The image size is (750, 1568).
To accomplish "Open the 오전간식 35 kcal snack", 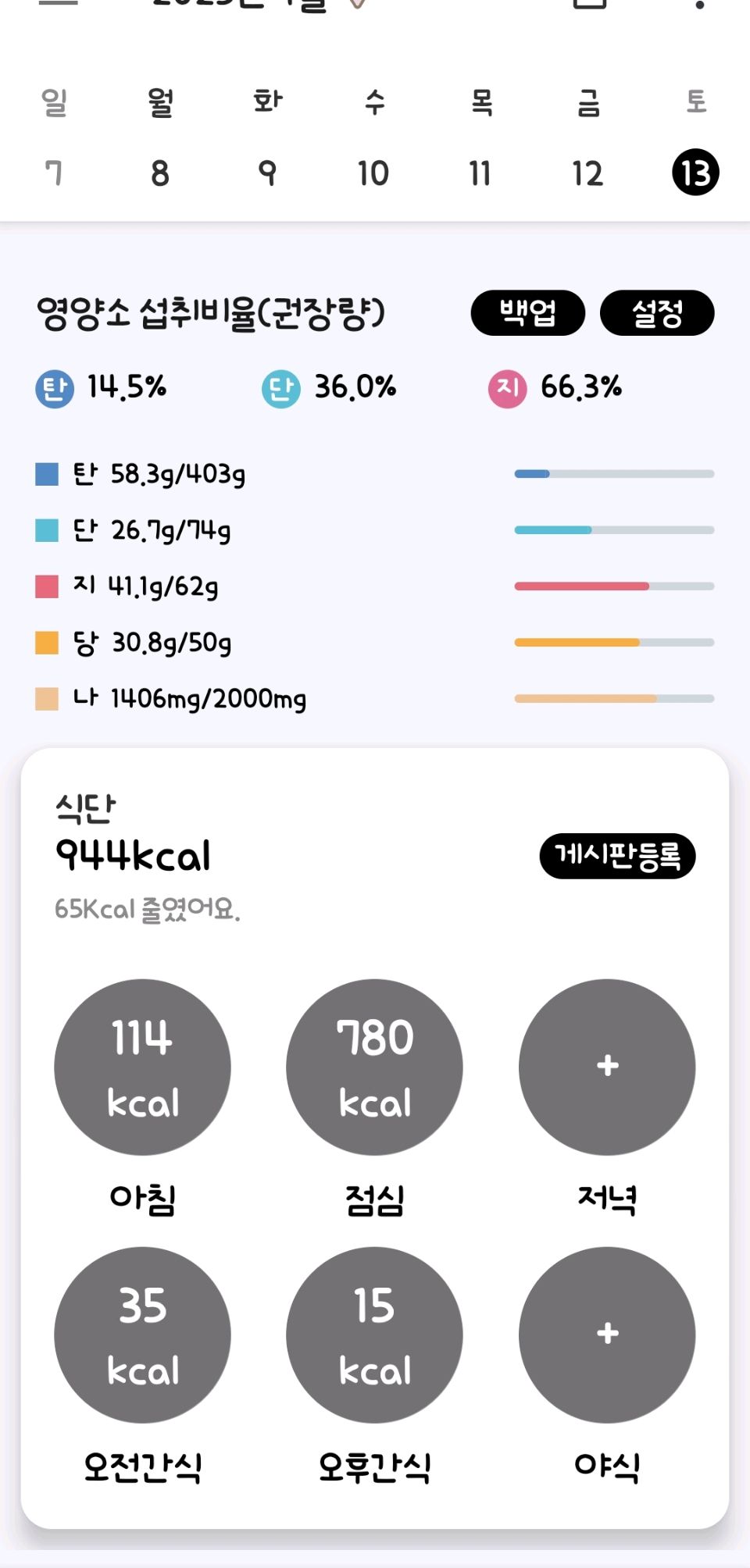I will point(142,1335).
